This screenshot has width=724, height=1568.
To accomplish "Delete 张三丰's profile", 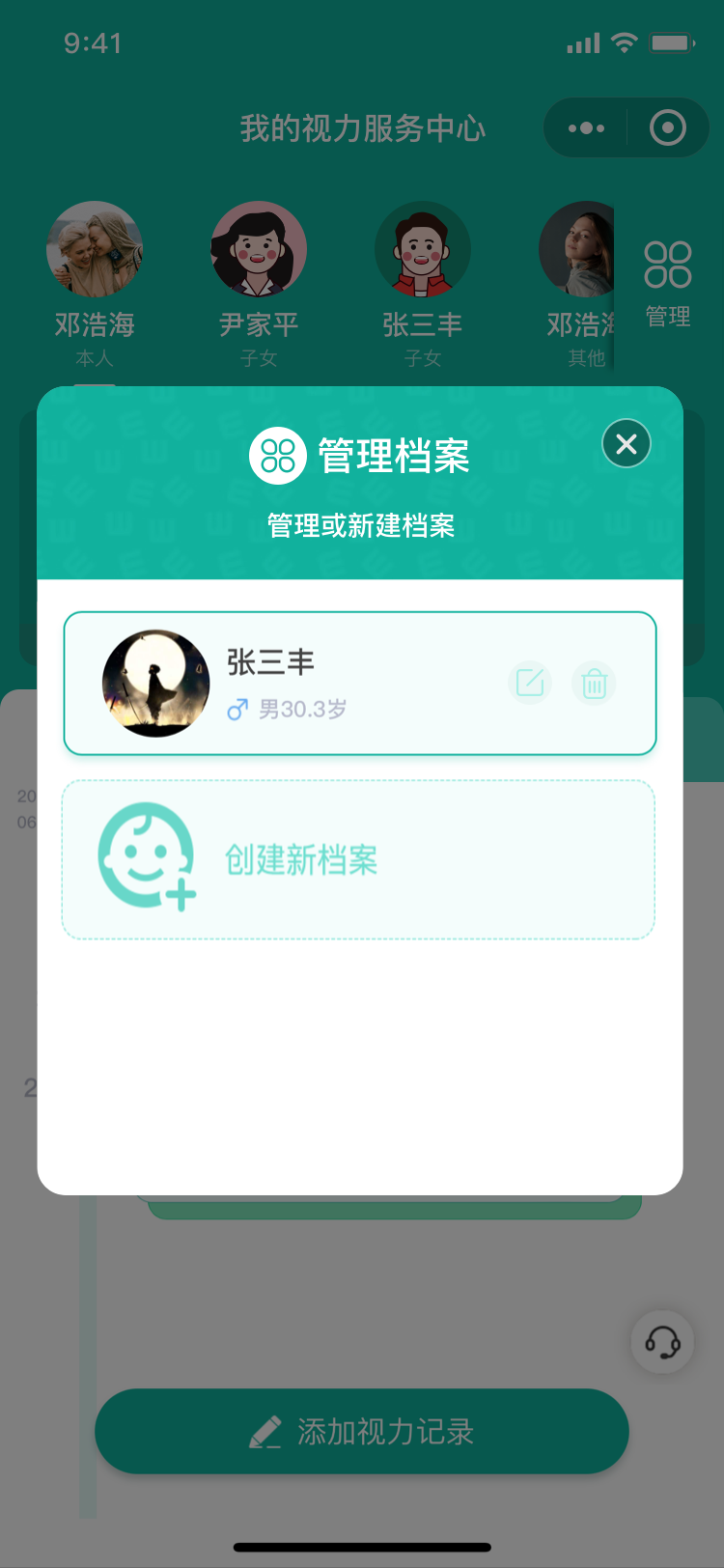I will 594,684.
